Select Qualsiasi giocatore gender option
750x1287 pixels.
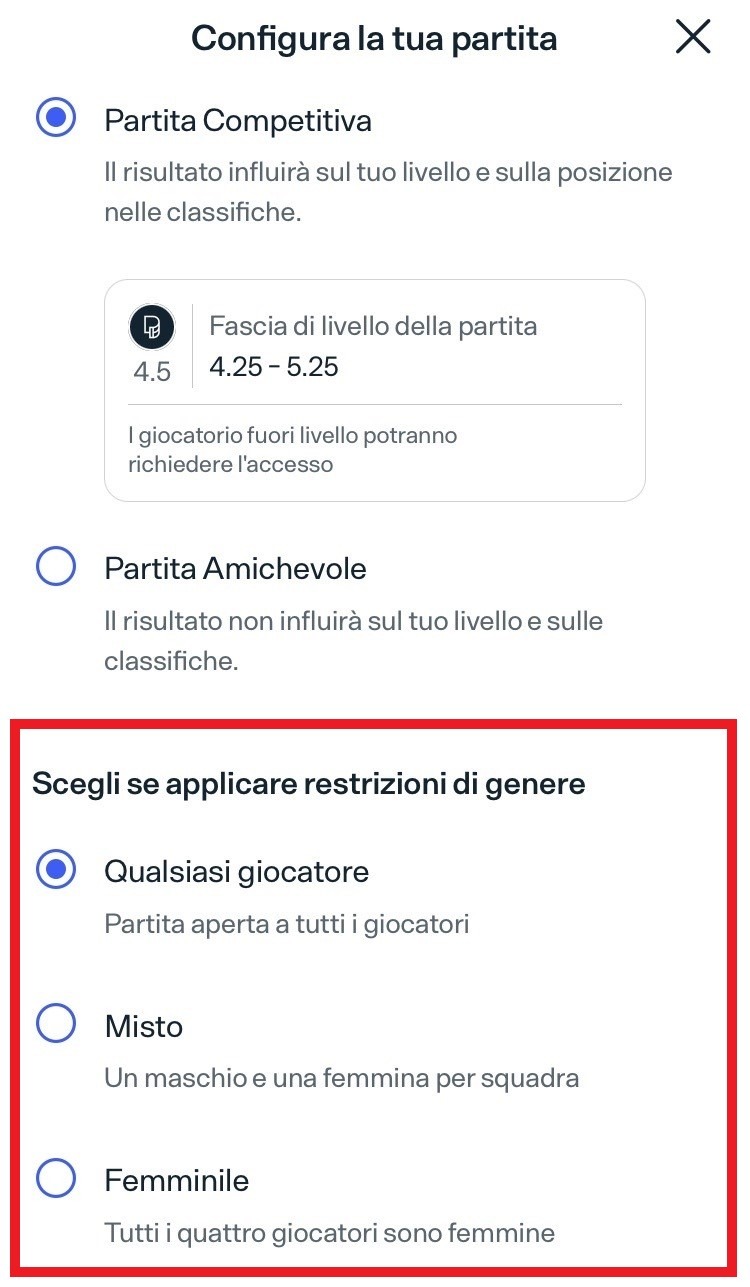pos(56,871)
